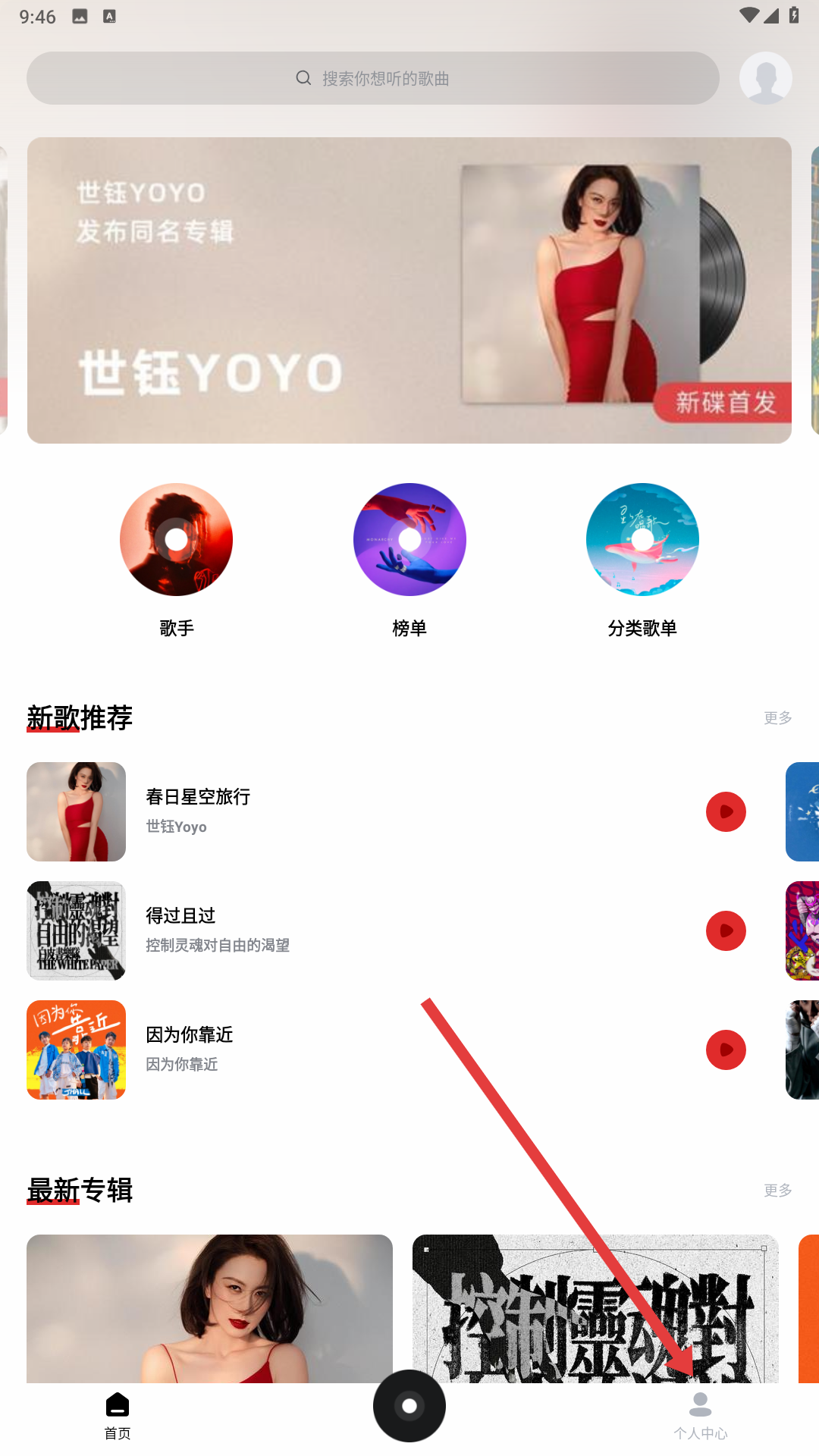
Task: Open the 榜单 charts
Action: pos(409,560)
